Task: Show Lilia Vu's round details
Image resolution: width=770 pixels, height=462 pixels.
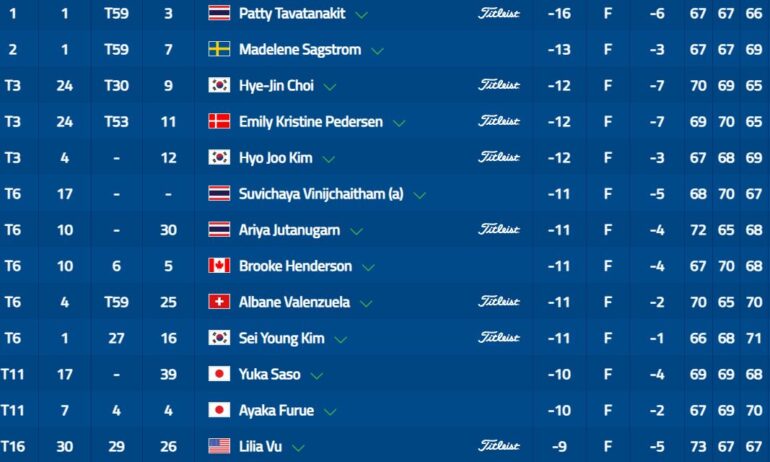Action: point(297,447)
